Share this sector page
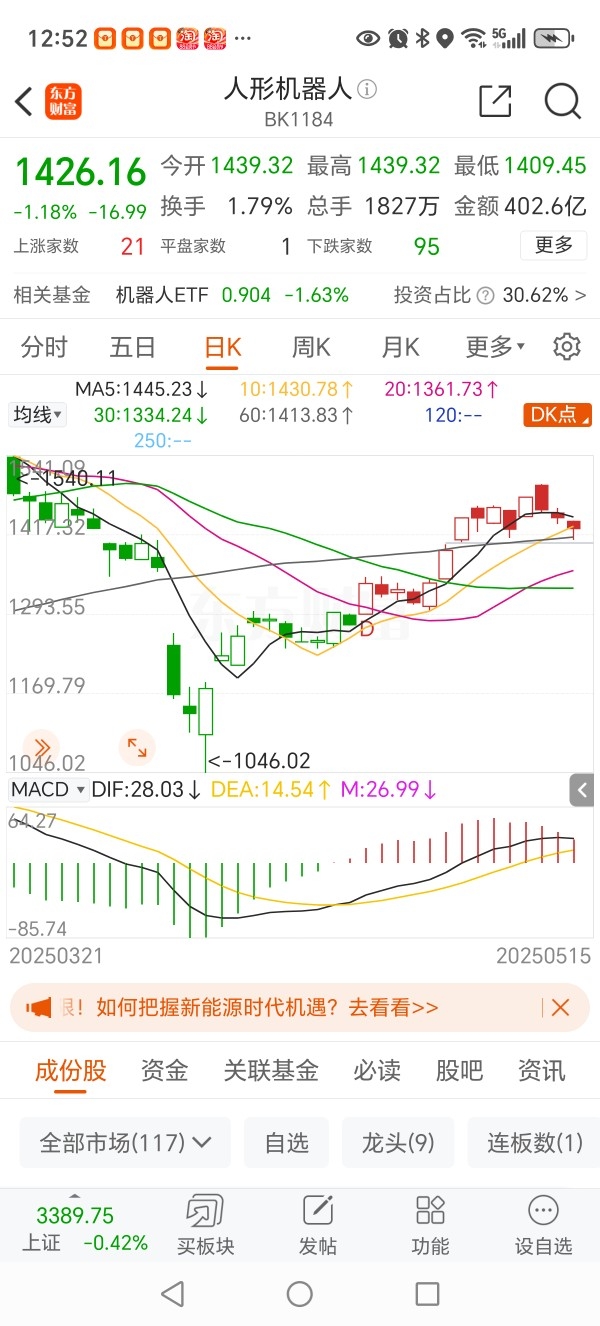Image resolution: width=600 pixels, height=1326 pixels. pos(495,101)
